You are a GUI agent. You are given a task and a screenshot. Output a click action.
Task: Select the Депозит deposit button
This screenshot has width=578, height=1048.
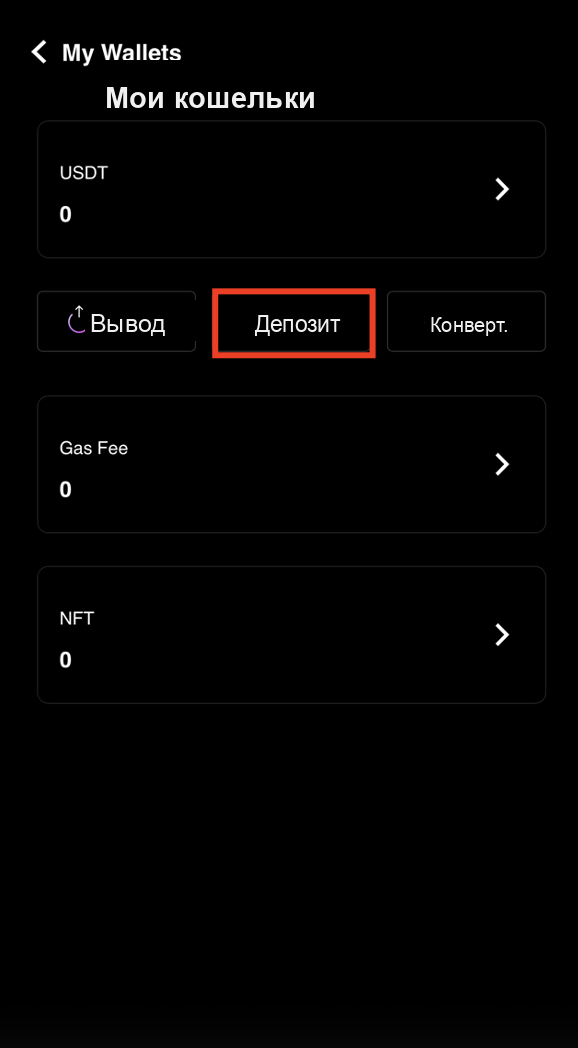(293, 323)
